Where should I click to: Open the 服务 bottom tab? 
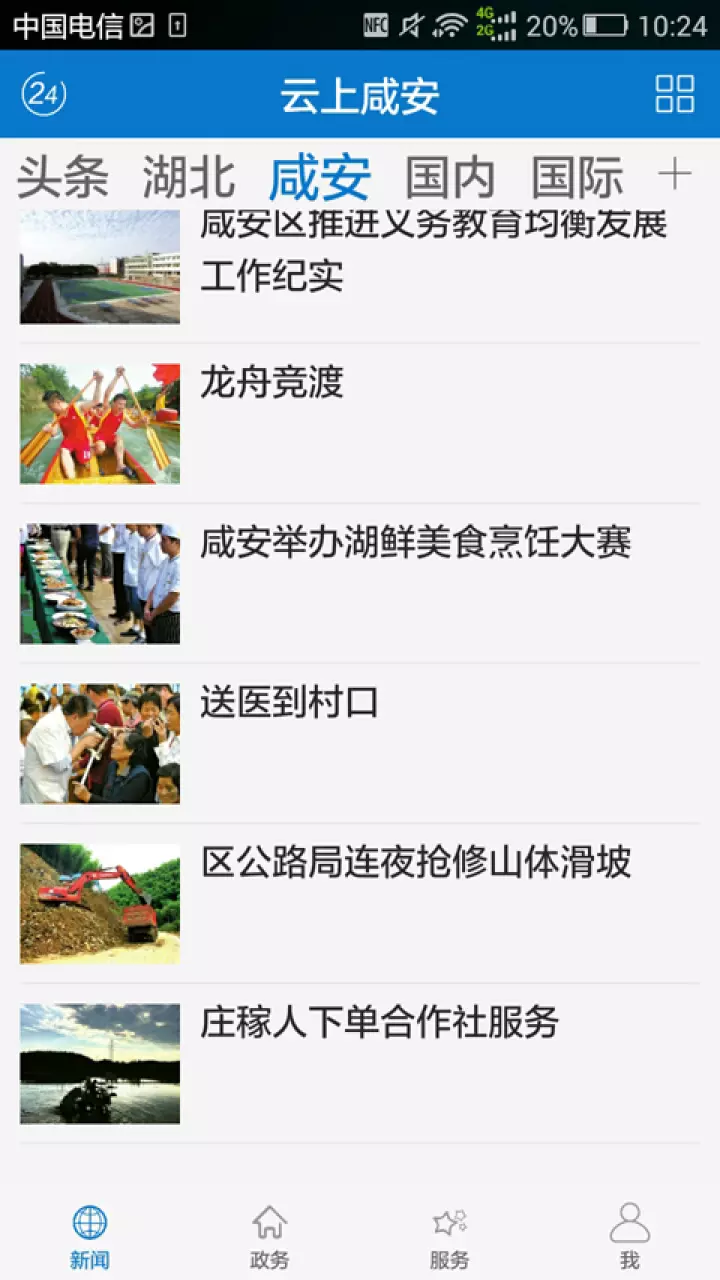[450, 1237]
